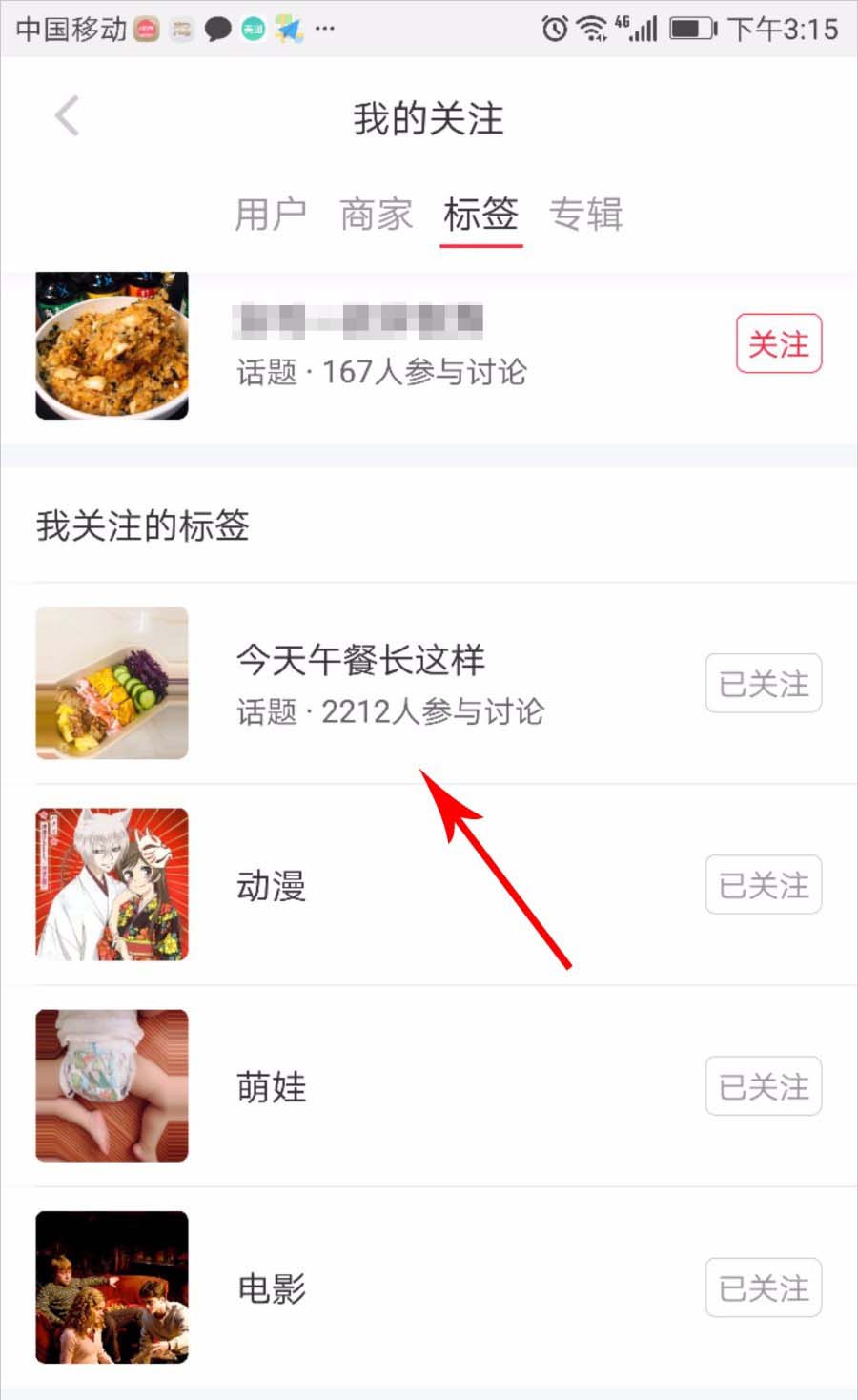Select the 标签 tab
858x1400 pixels.
[x=480, y=214]
